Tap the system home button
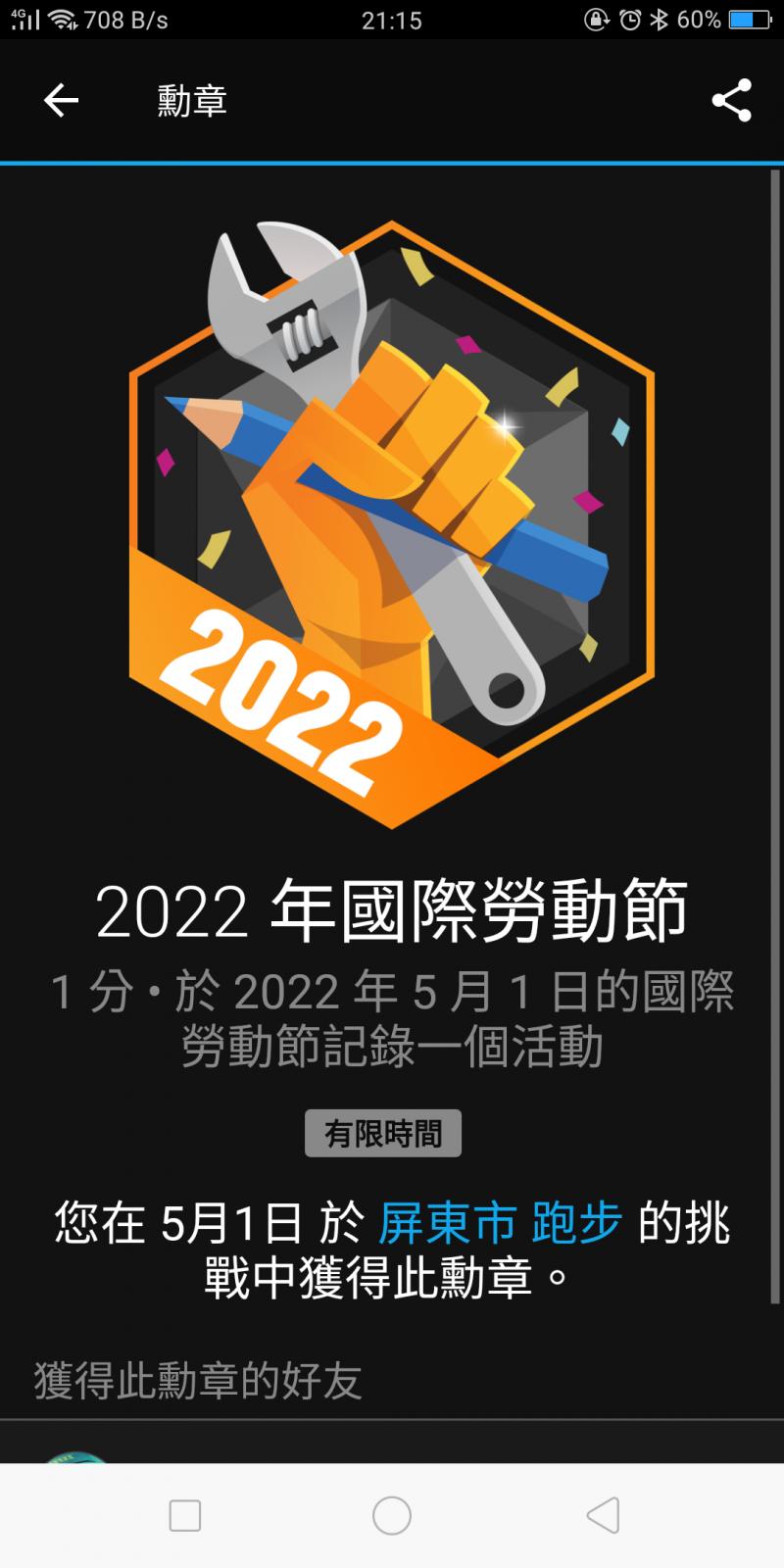This screenshot has width=784, height=1568. click(392, 1515)
